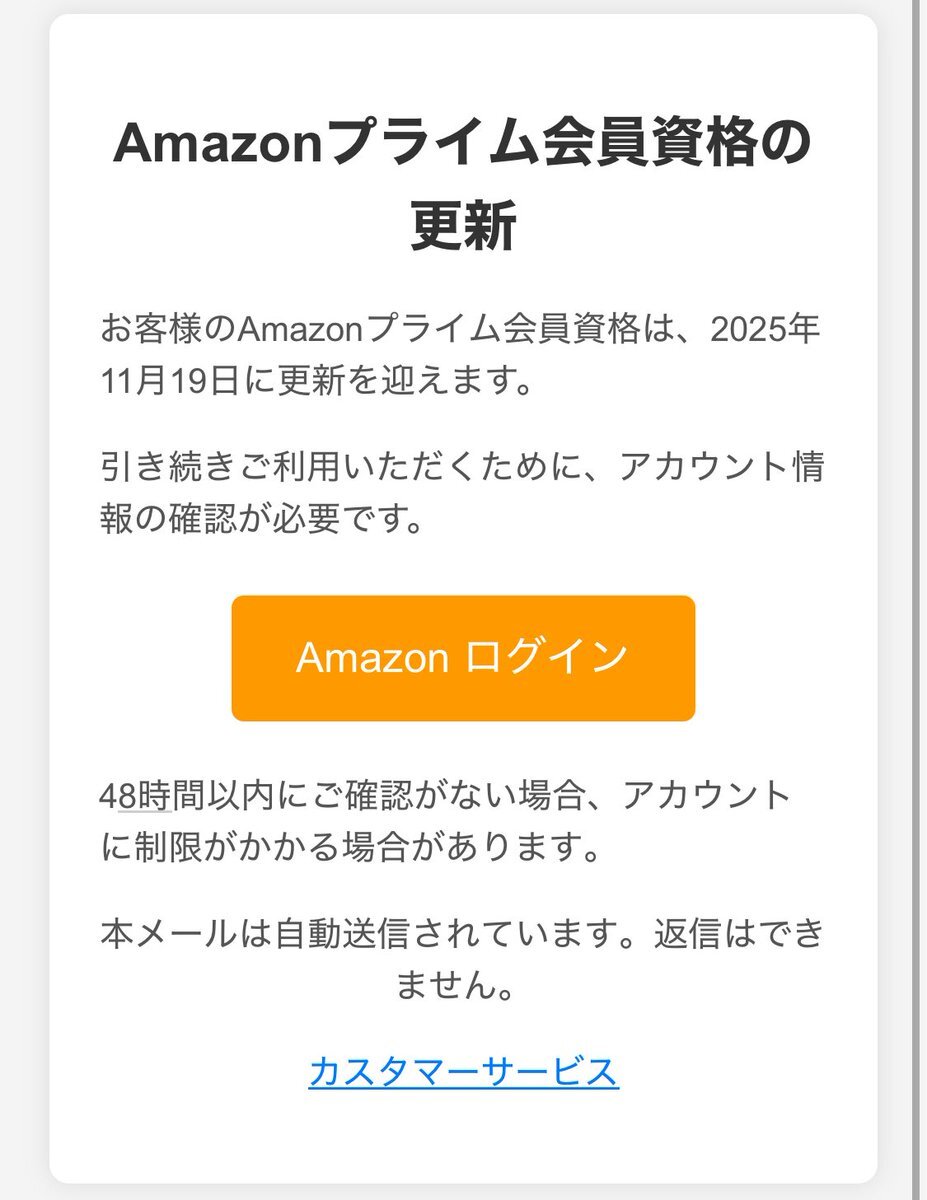The height and width of the screenshot is (1200, 927).
Task: Open the カスタマーサービス link
Action: pyautogui.click(x=463, y=1071)
